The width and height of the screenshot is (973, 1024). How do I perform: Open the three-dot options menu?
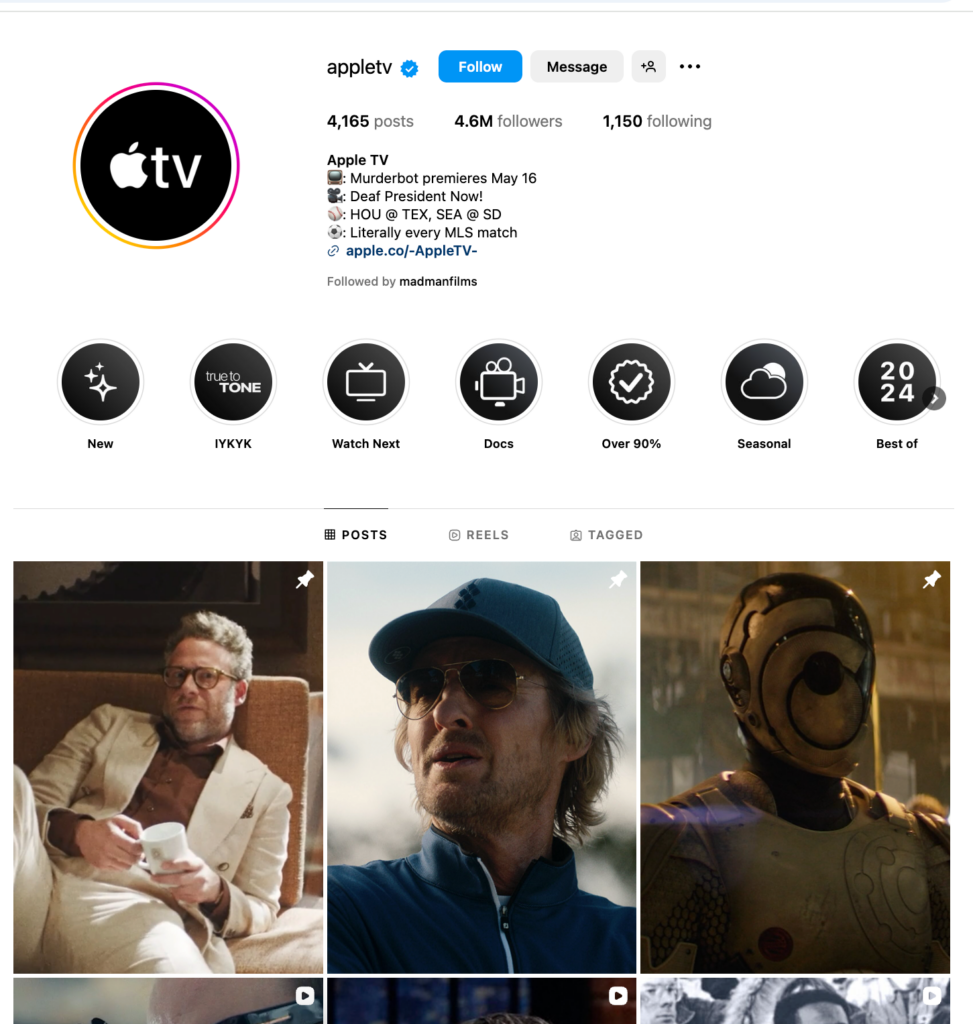(x=690, y=67)
